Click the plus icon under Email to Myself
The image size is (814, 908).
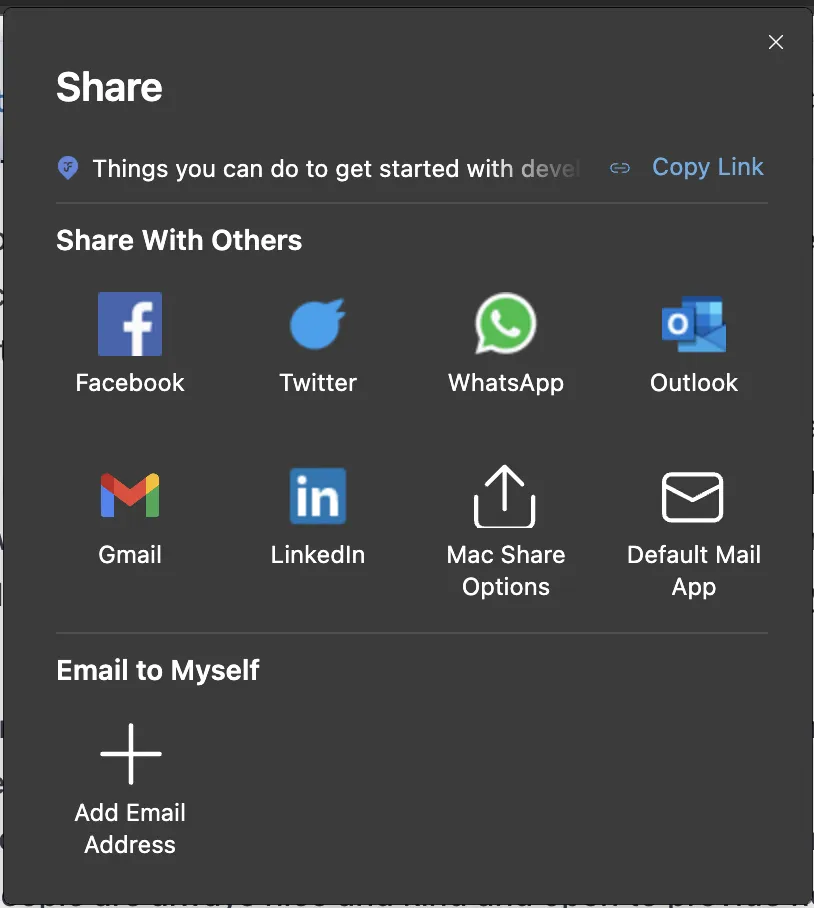pos(130,753)
